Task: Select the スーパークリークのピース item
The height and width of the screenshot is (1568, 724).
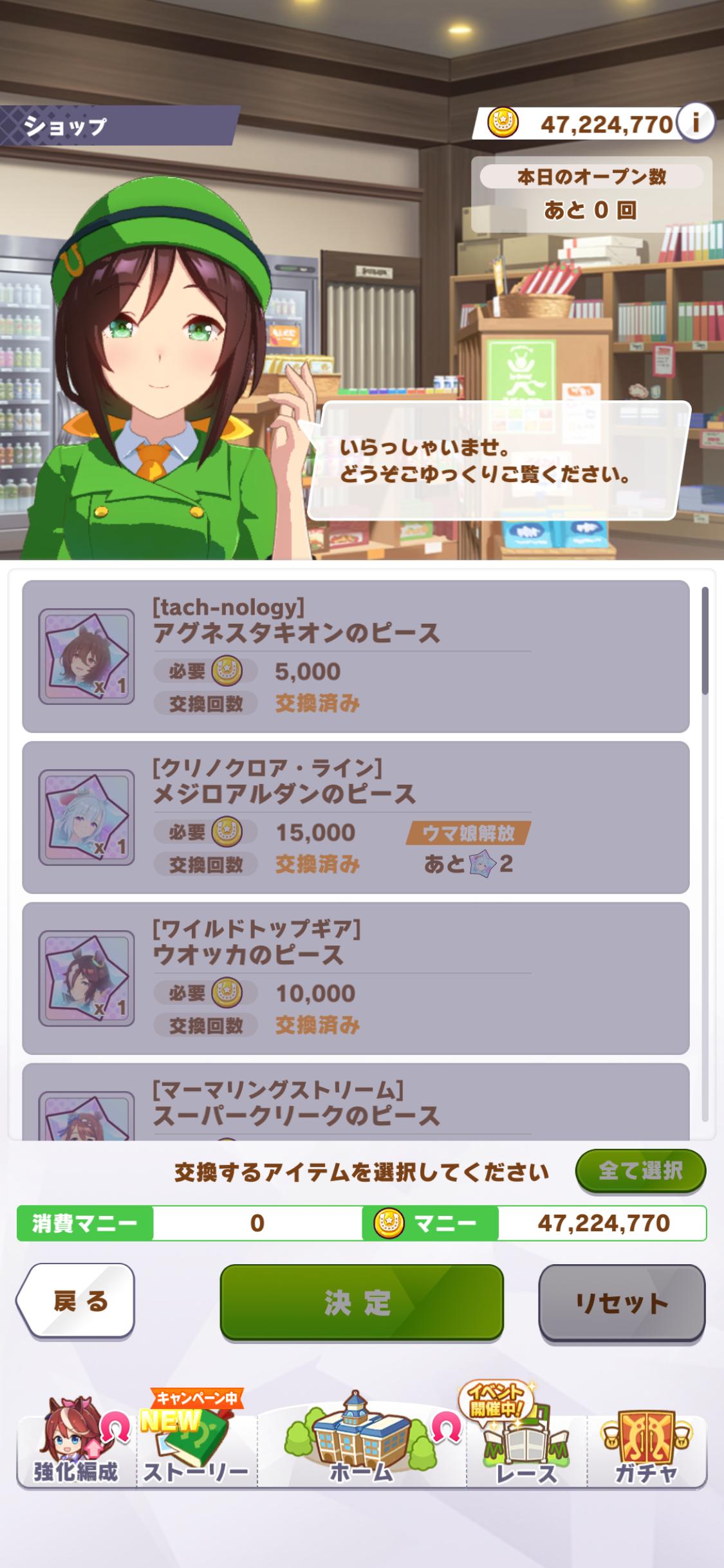Action: tap(355, 1105)
